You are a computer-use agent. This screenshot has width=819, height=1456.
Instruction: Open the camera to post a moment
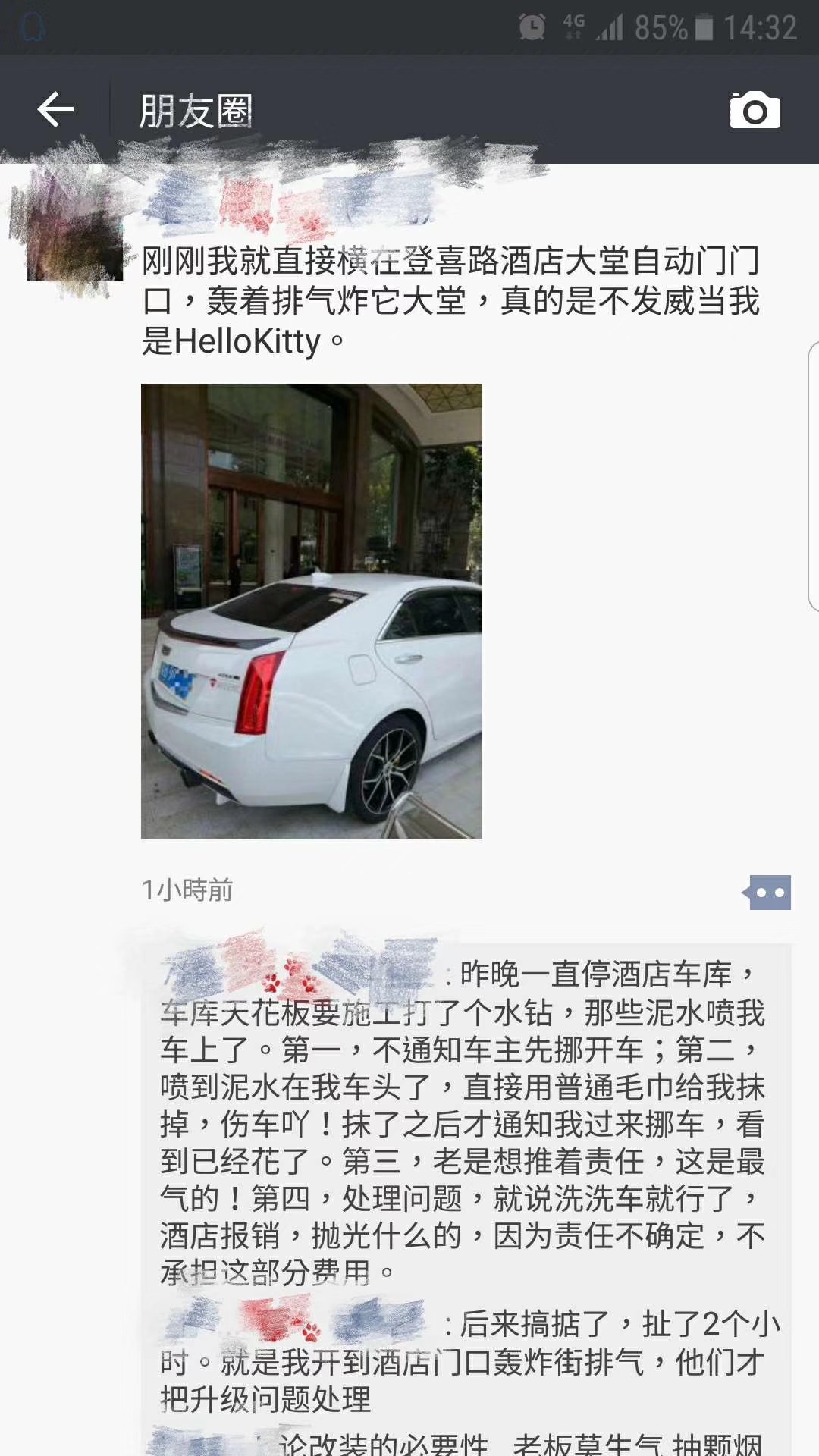755,111
